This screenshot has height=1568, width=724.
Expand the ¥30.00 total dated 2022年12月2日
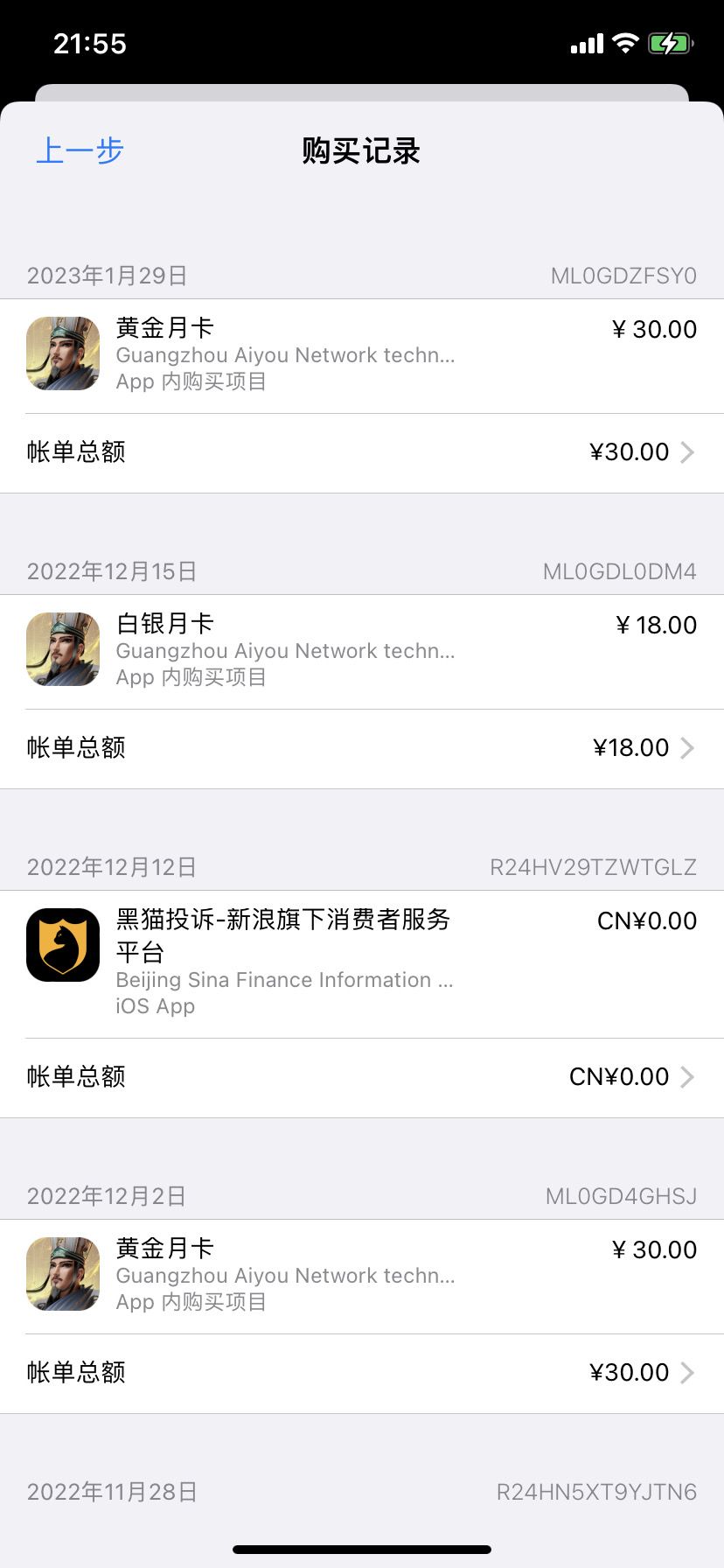coord(688,1372)
